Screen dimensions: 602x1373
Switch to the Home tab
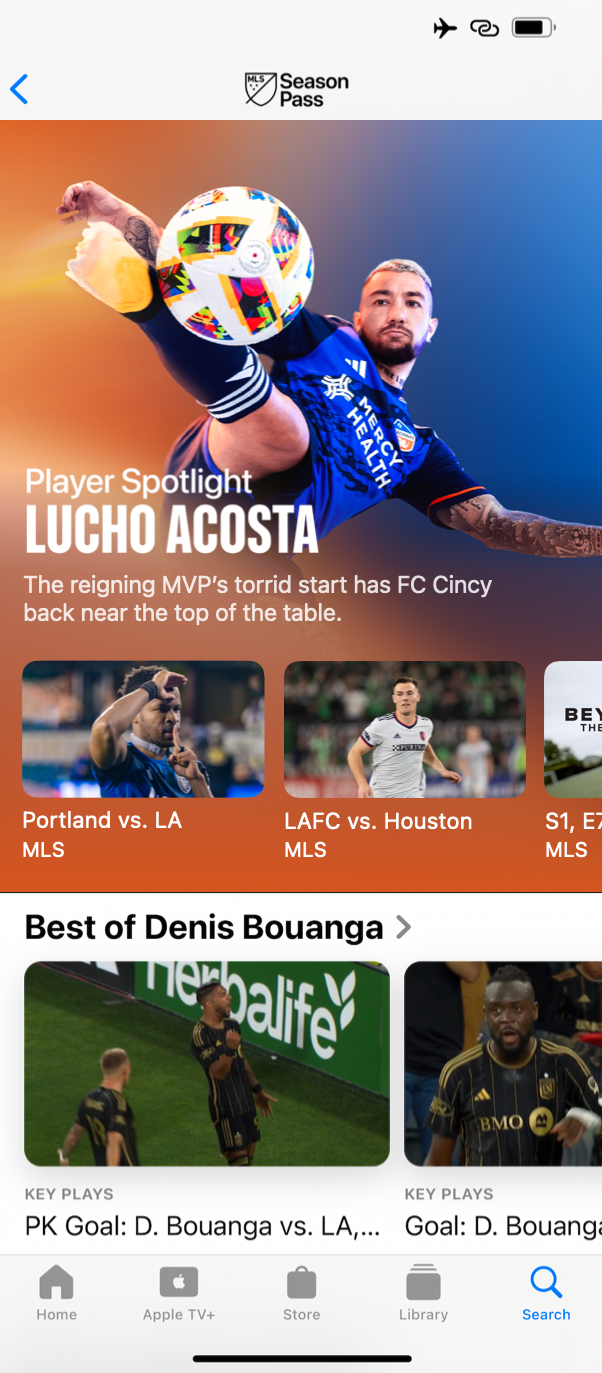coord(56,1293)
